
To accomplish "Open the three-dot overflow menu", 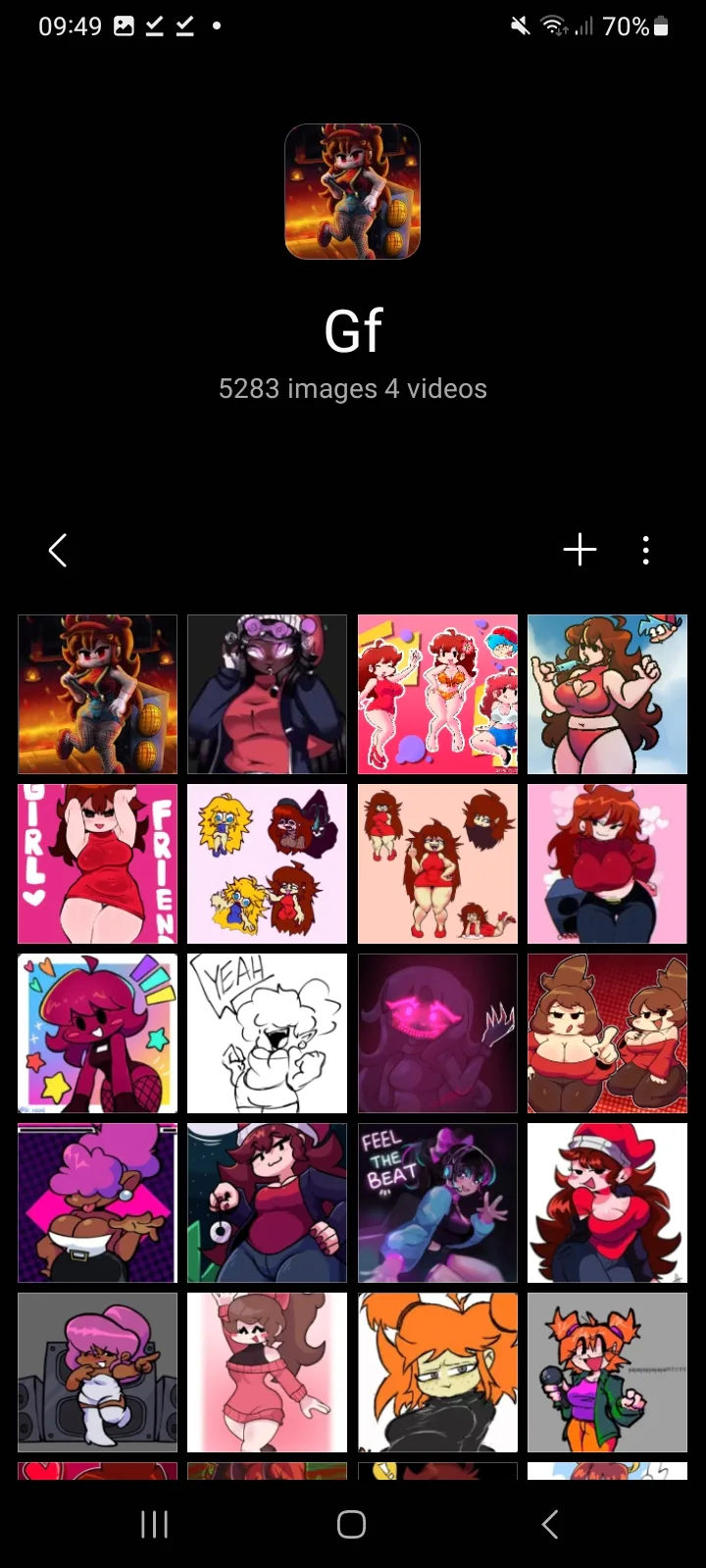I will click(645, 550).
